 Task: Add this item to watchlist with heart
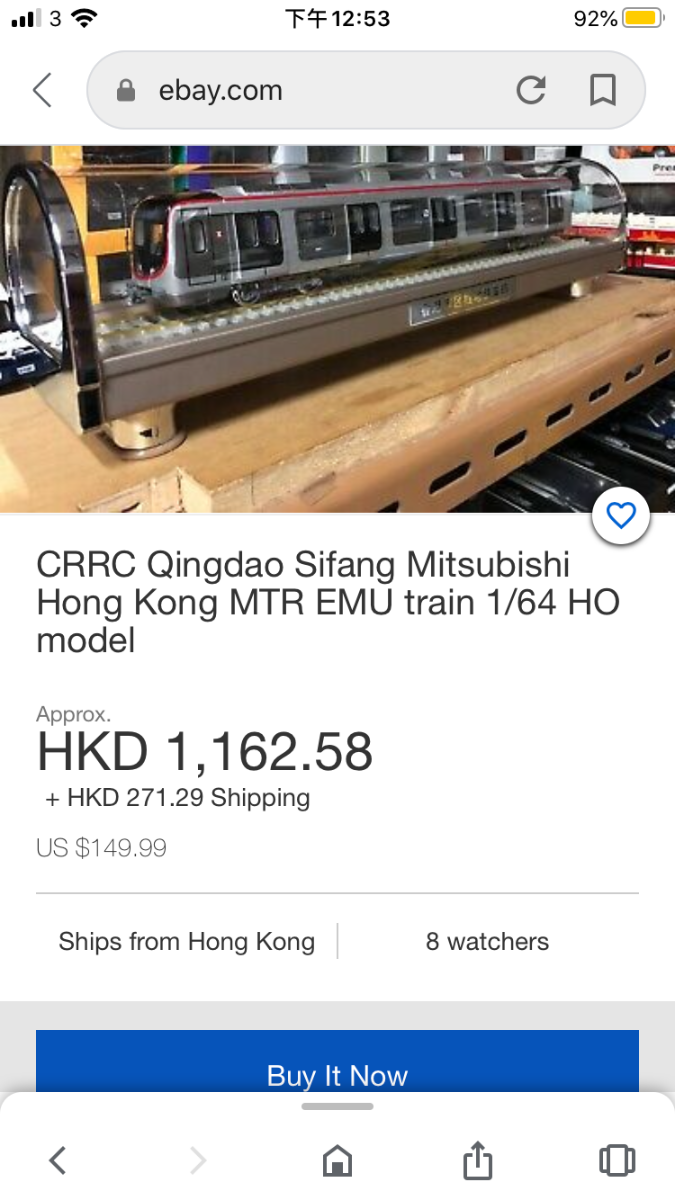(x=621, y=516)
